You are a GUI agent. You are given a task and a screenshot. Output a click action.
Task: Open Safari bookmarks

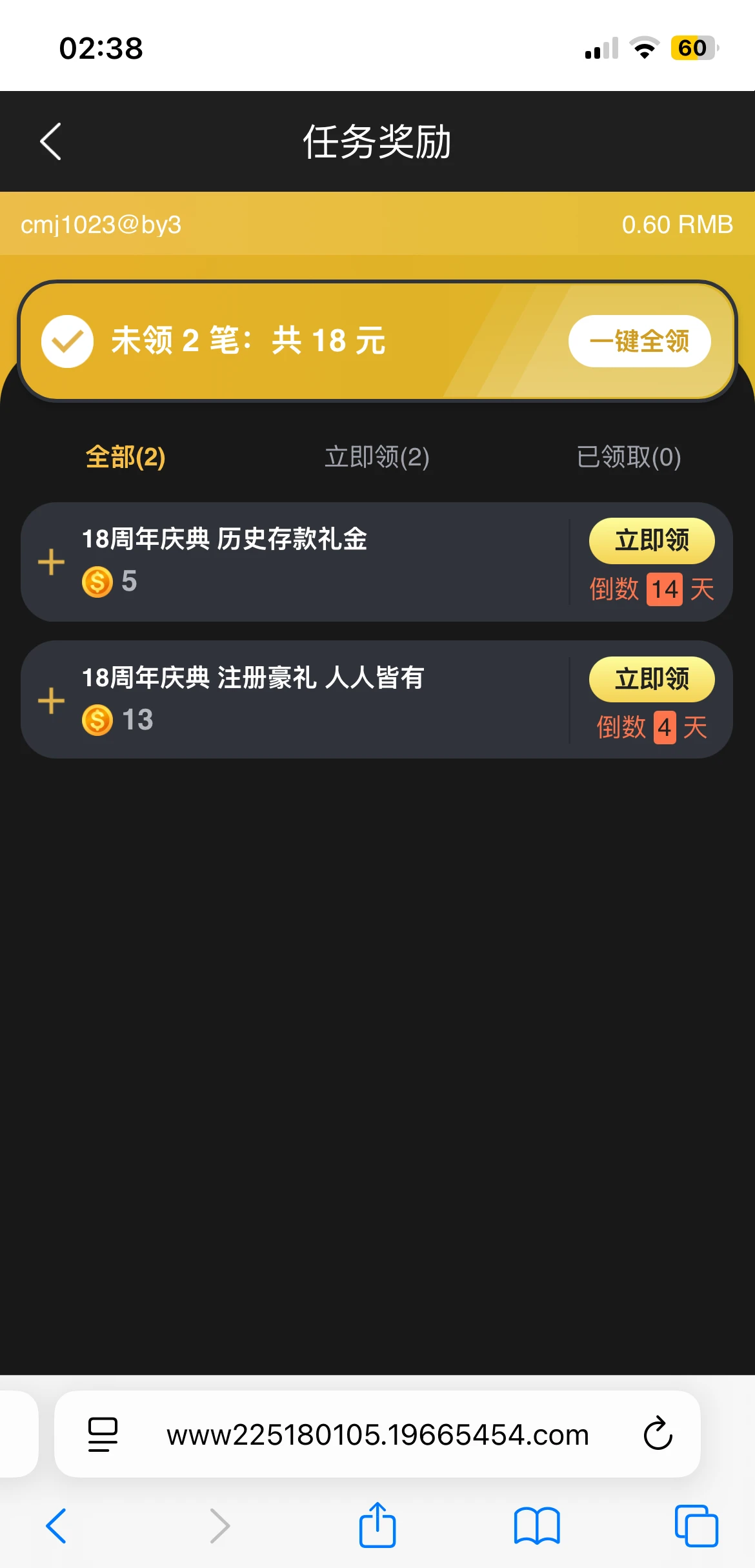pos(537,1526)
